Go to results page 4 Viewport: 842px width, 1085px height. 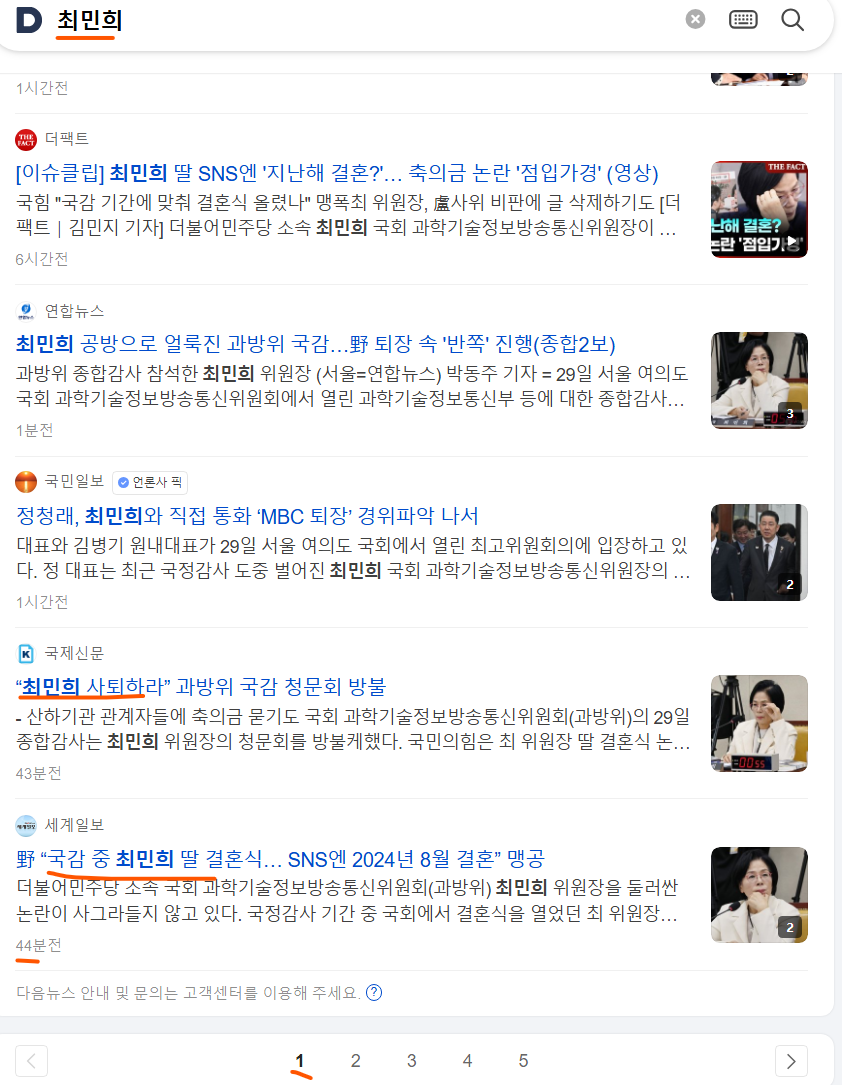[467, 1061]
